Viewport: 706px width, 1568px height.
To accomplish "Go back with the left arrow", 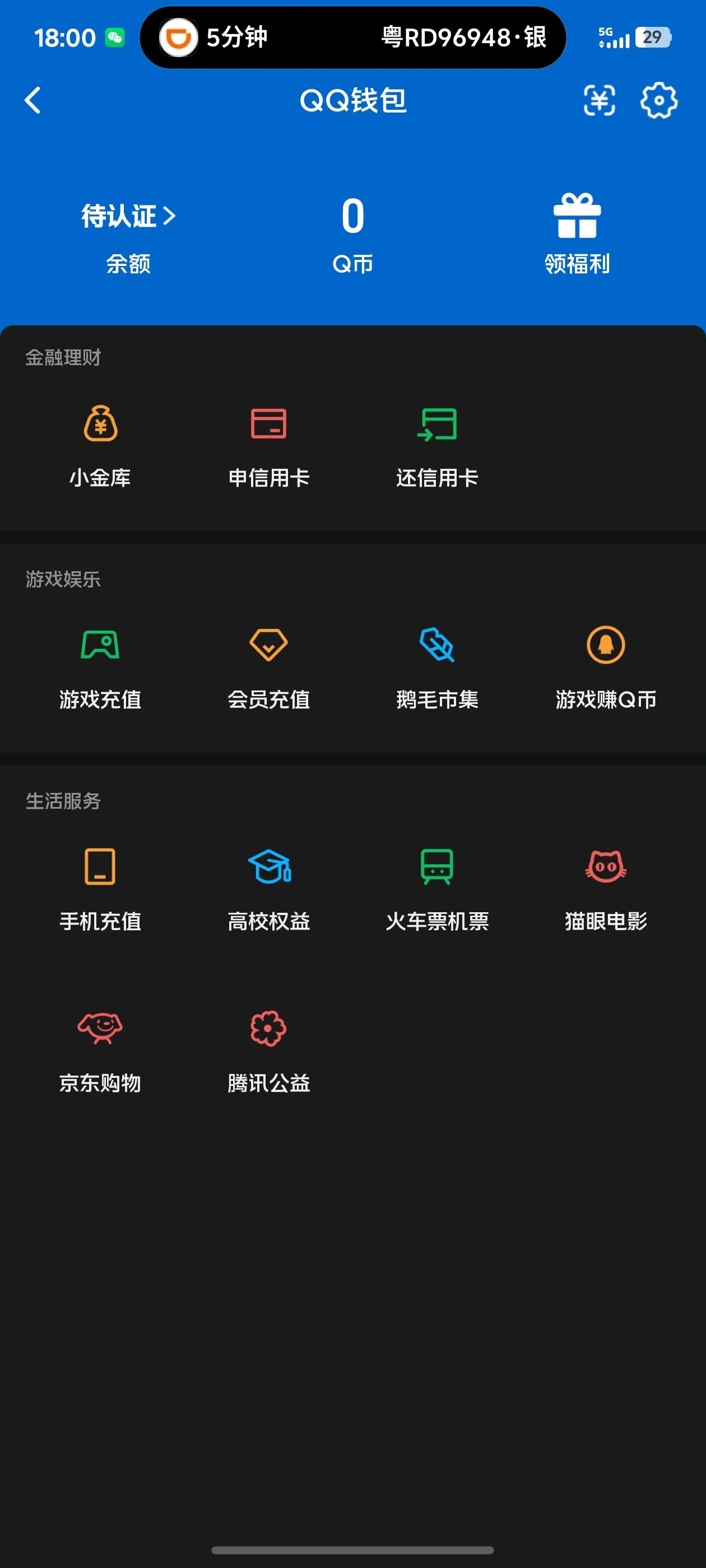I will click(x=32, y=101).
